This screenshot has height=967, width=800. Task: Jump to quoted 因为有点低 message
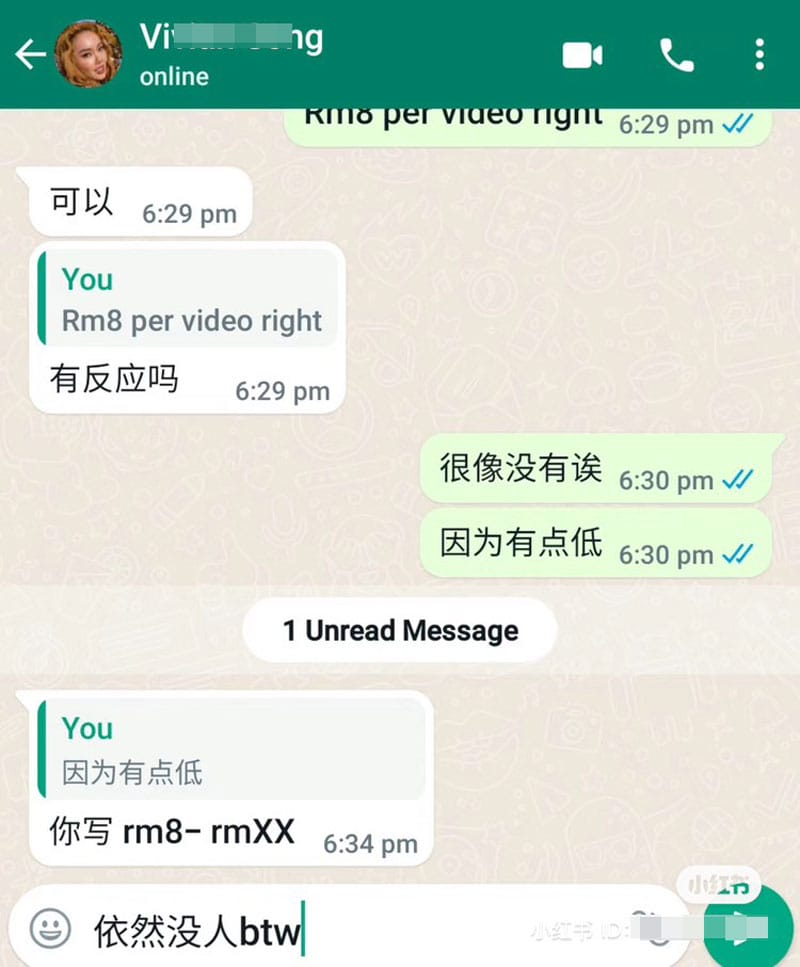[x=230, y=749]
